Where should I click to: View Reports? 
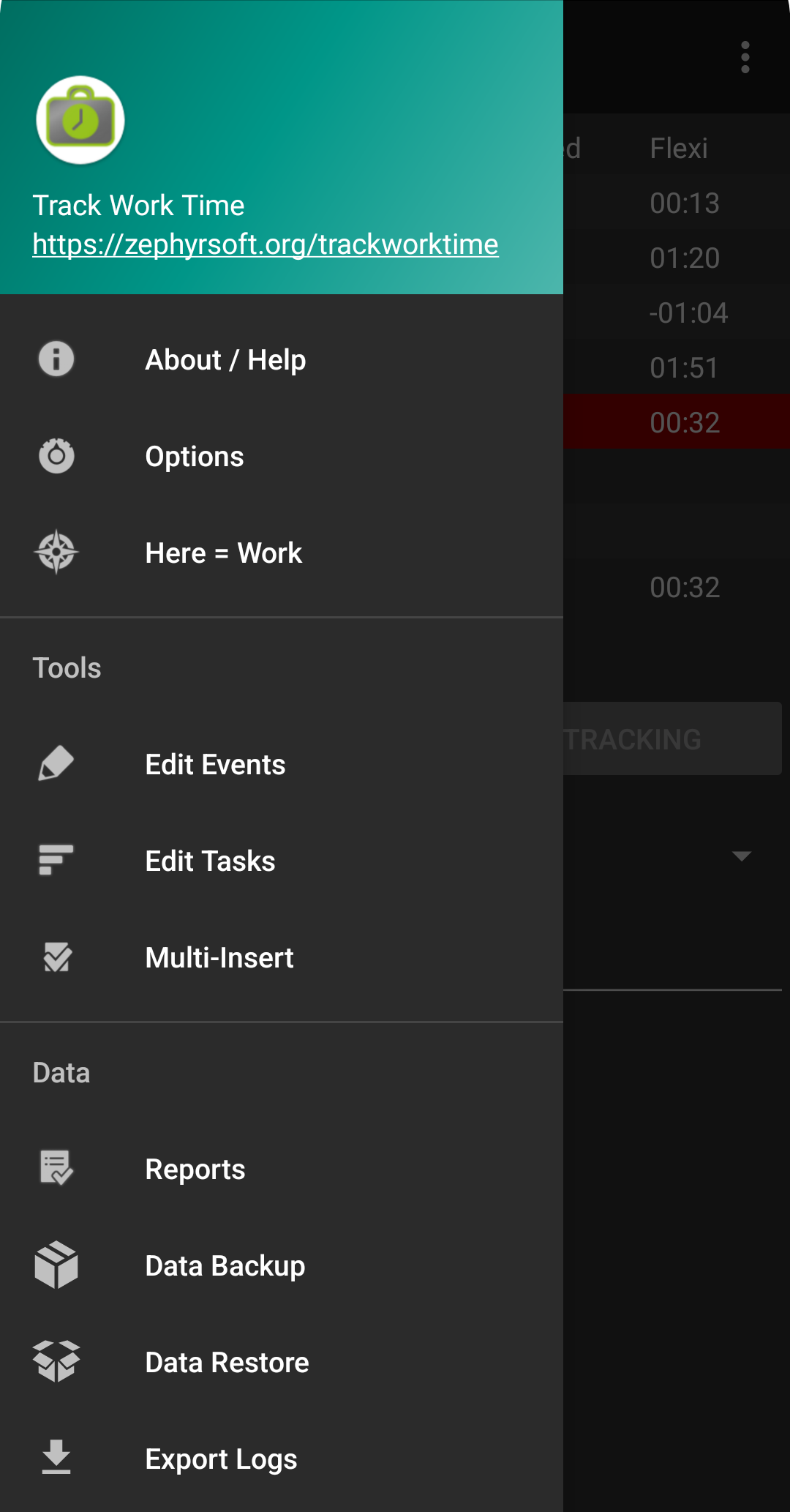pos(195,1169)
